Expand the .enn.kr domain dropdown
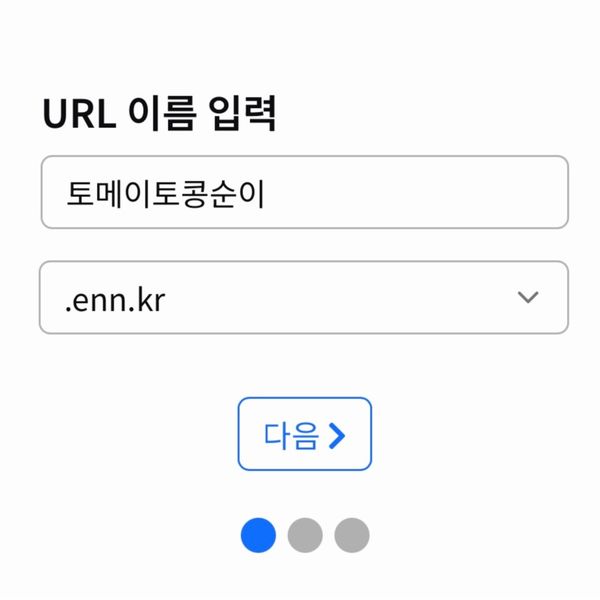Viewport: 600px width, 600px height. click(x=304, y=298)
